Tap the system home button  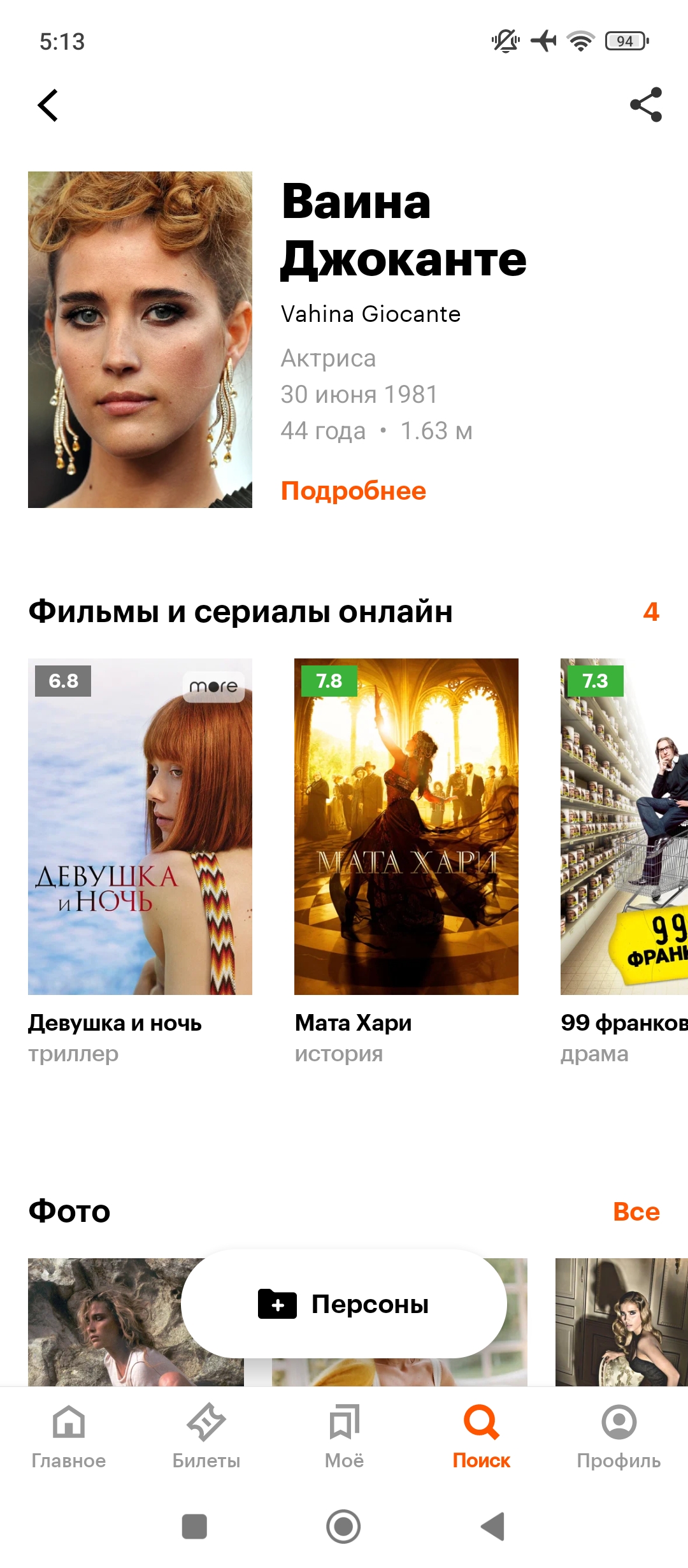pyautogui.click(x=344, y=1527)
